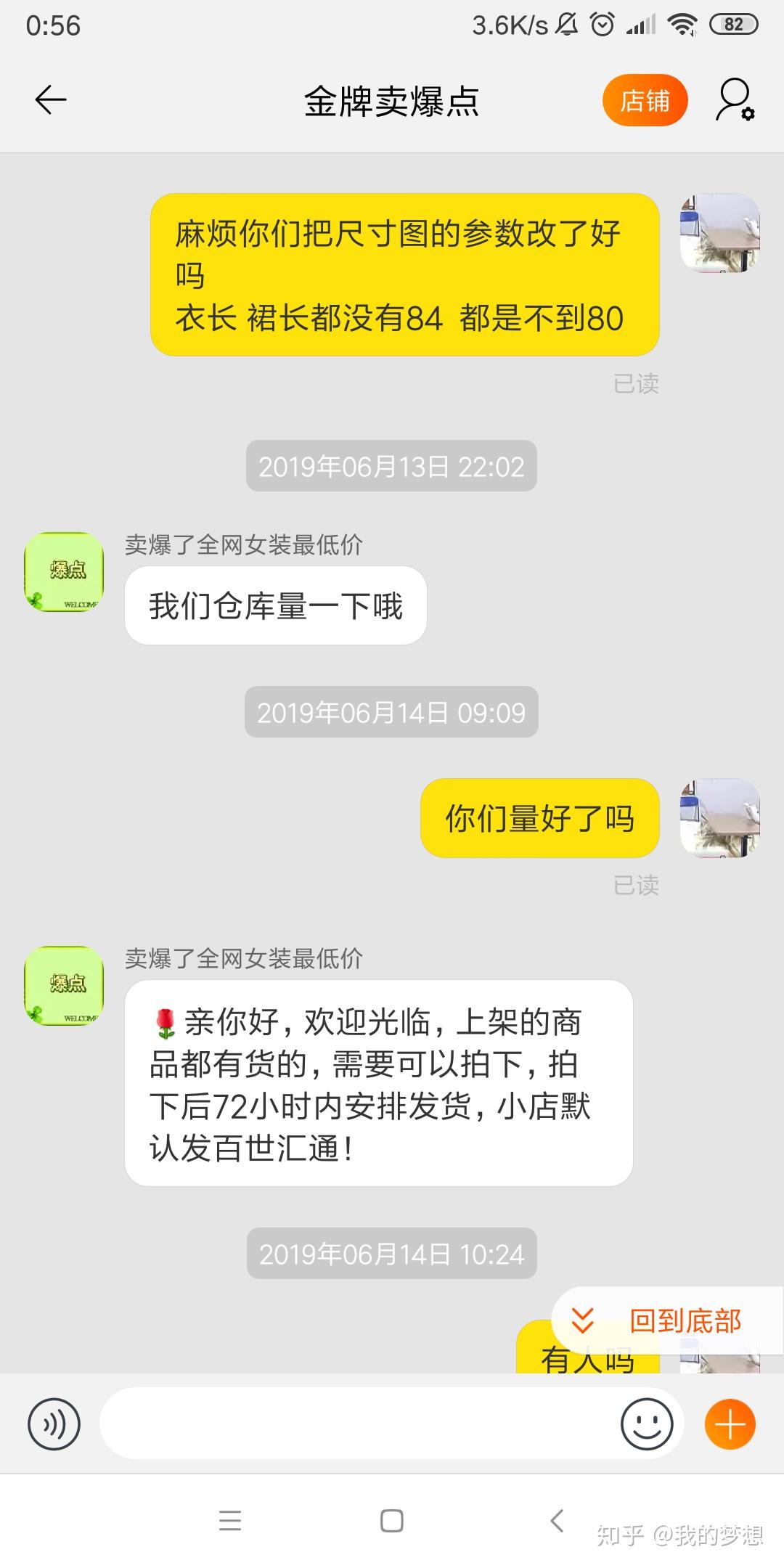Switch to voice input mode

click(x=54, y=1424)
